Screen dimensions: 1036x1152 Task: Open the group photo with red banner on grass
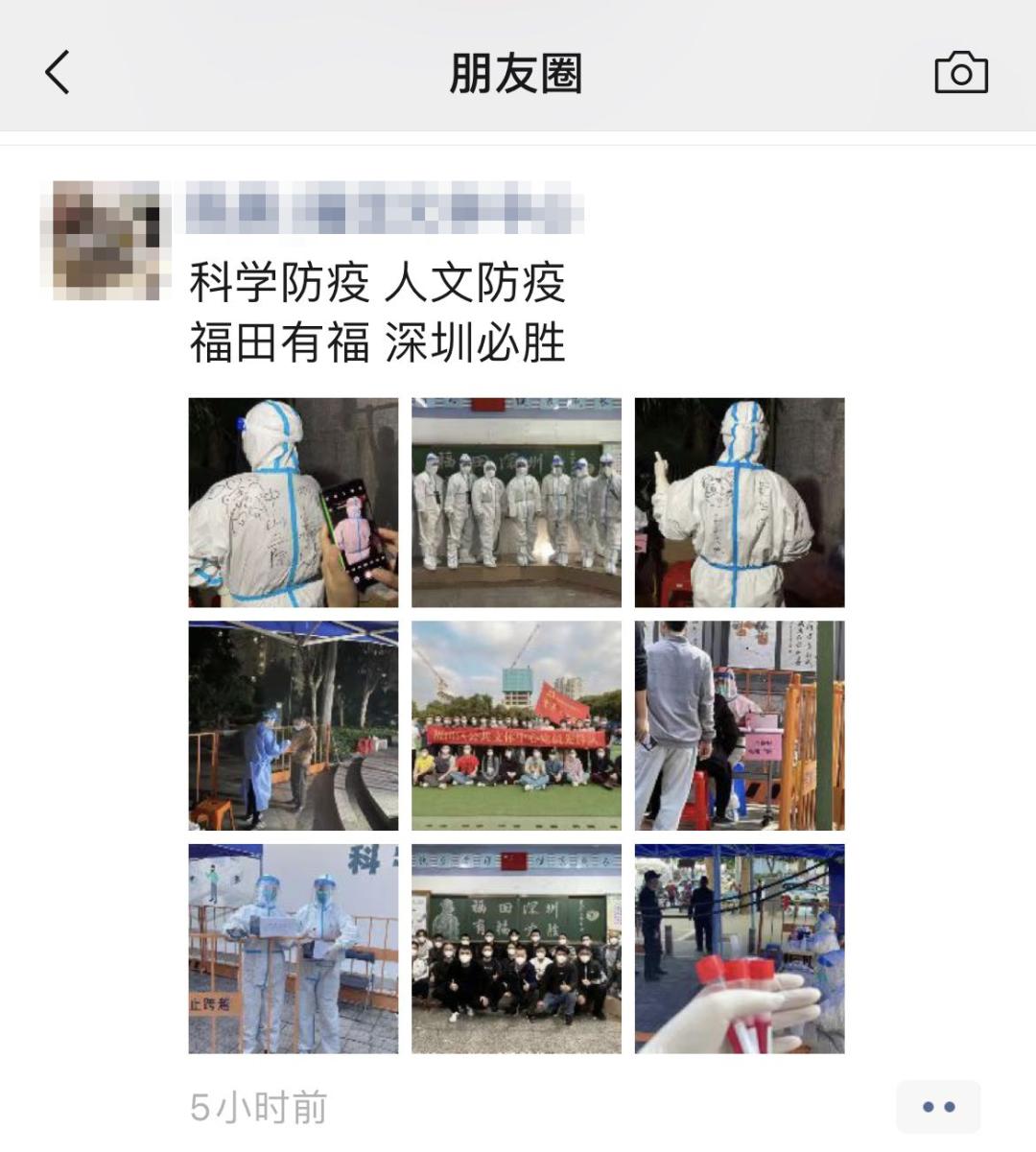[x=516, y=725]
